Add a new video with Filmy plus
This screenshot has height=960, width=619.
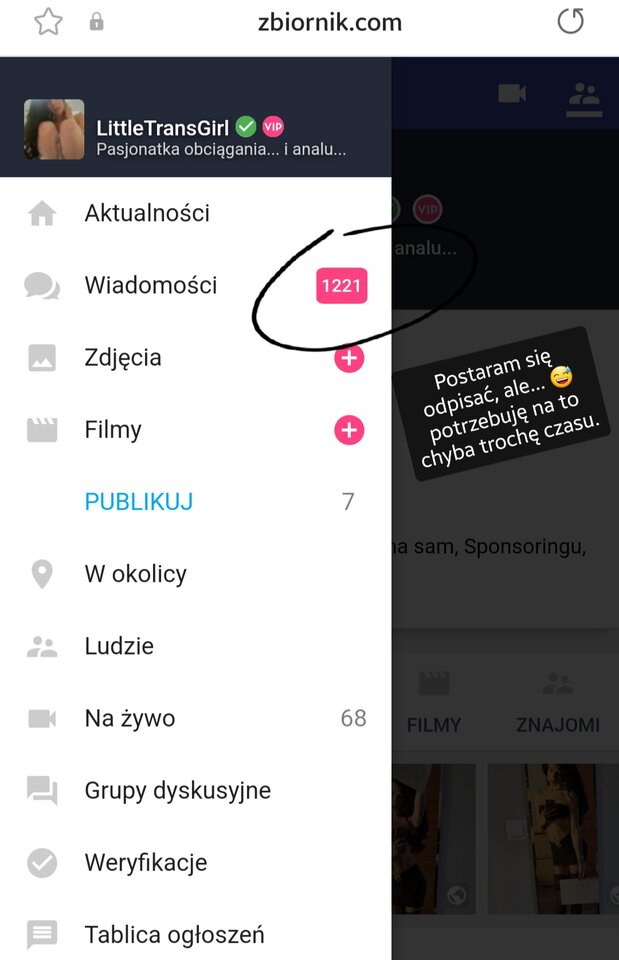pos(348,430)
